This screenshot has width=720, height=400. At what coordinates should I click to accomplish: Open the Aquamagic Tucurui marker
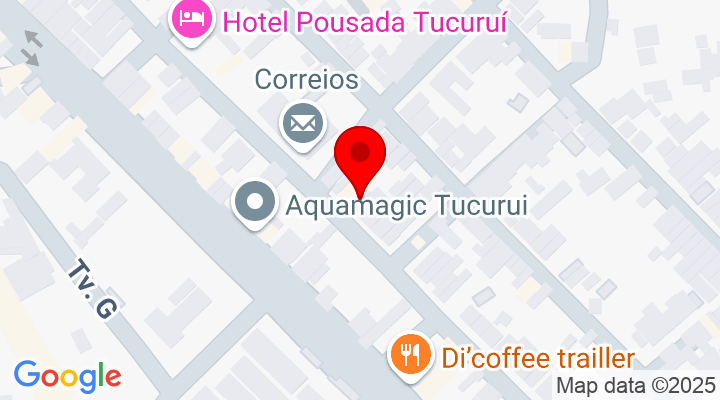click(x=255, y=203)
